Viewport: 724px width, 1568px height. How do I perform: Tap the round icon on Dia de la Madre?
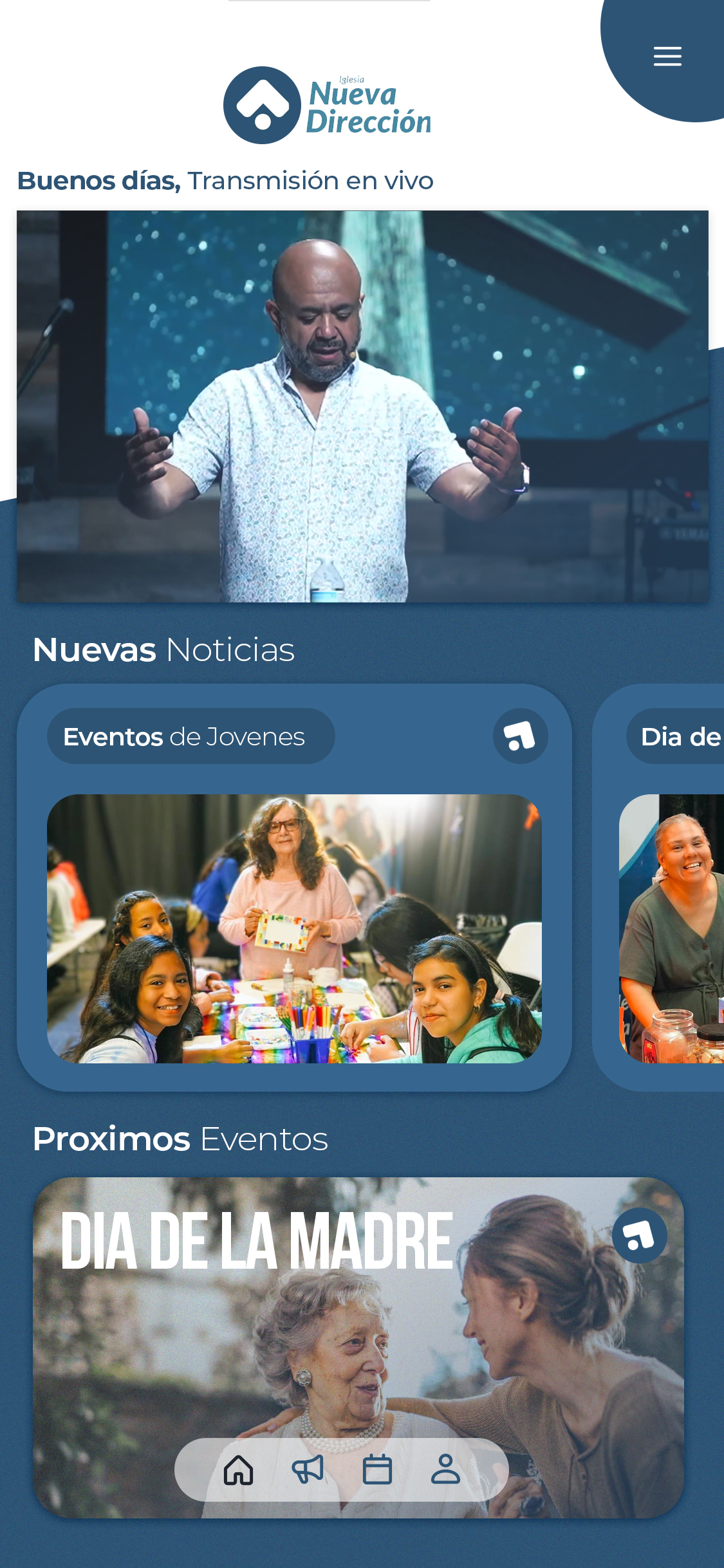[639, 1235]
